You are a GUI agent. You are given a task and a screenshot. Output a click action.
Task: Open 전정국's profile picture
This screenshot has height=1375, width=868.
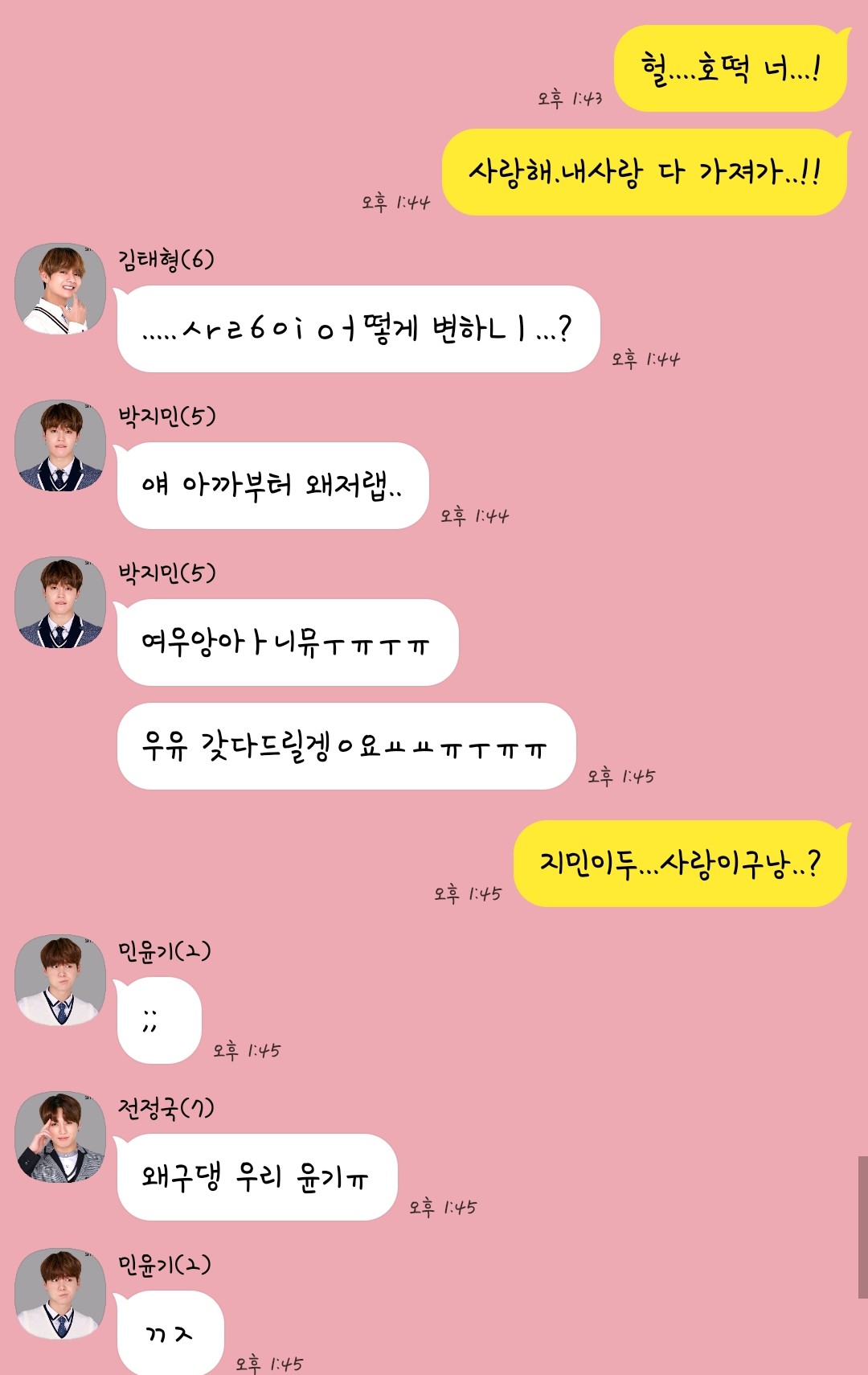[60, 1137]
